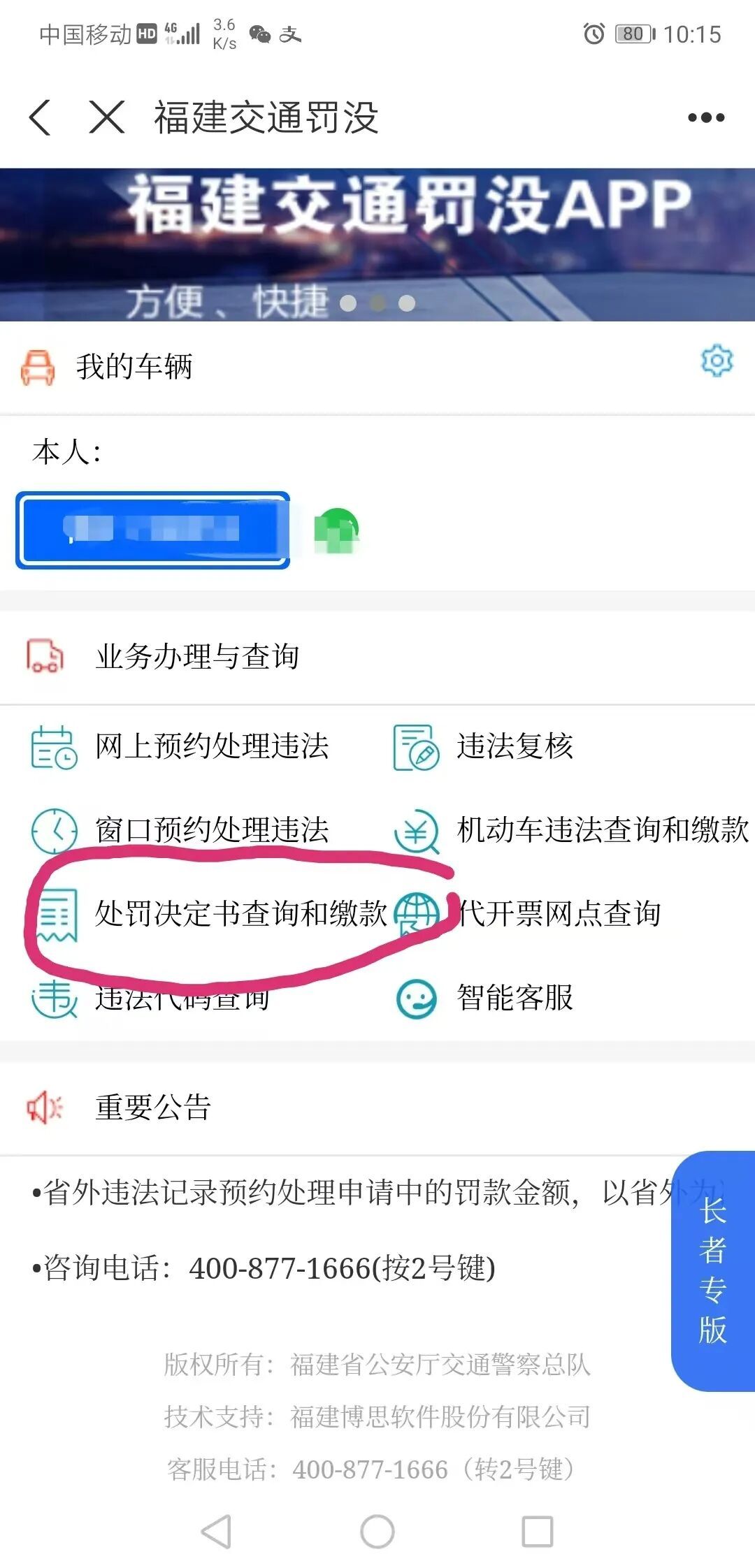Open 网上预约处理违法
The width and height of the screenshot is (755, 1568).
[x=211, y=746]
